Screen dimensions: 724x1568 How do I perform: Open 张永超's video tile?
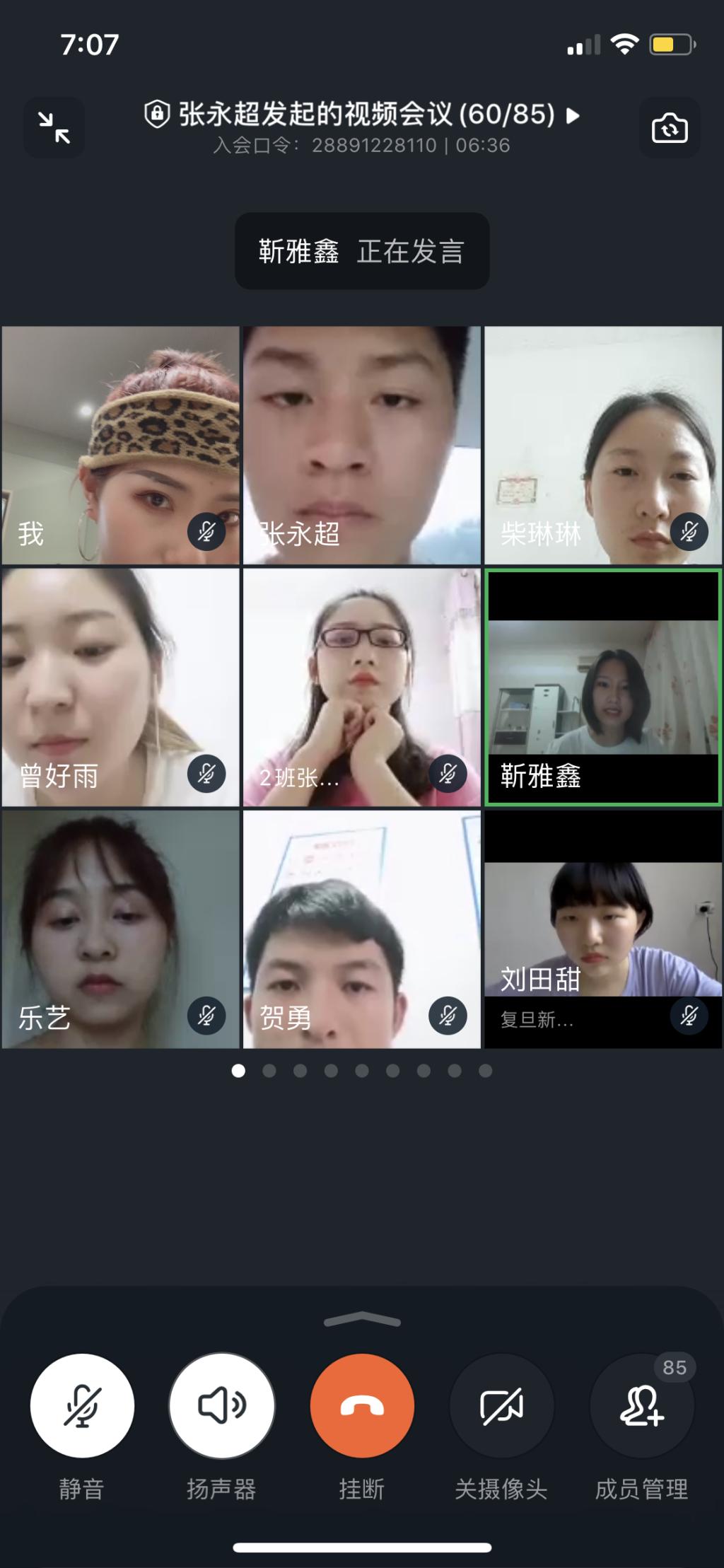coord(362,444)
